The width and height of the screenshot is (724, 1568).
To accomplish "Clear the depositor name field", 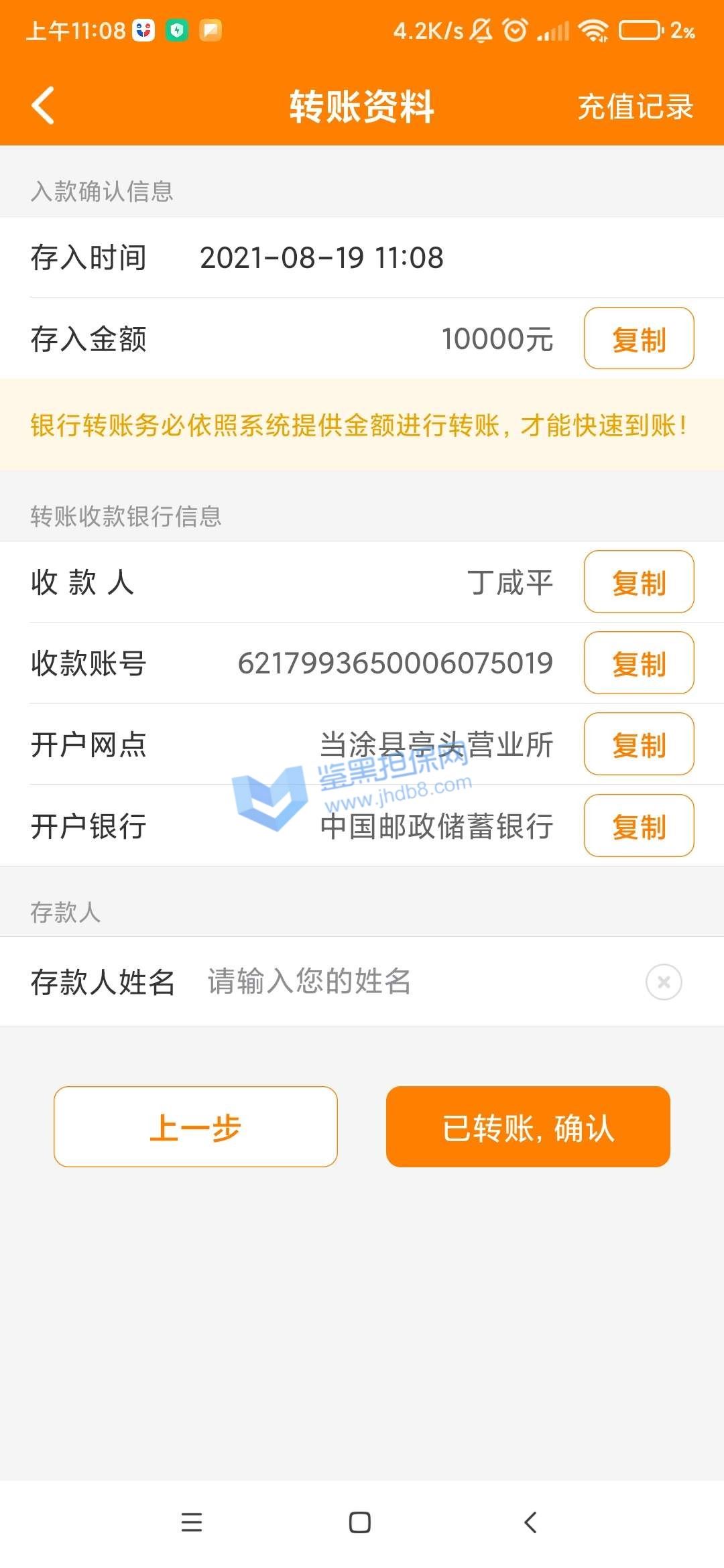I will 664,982.
